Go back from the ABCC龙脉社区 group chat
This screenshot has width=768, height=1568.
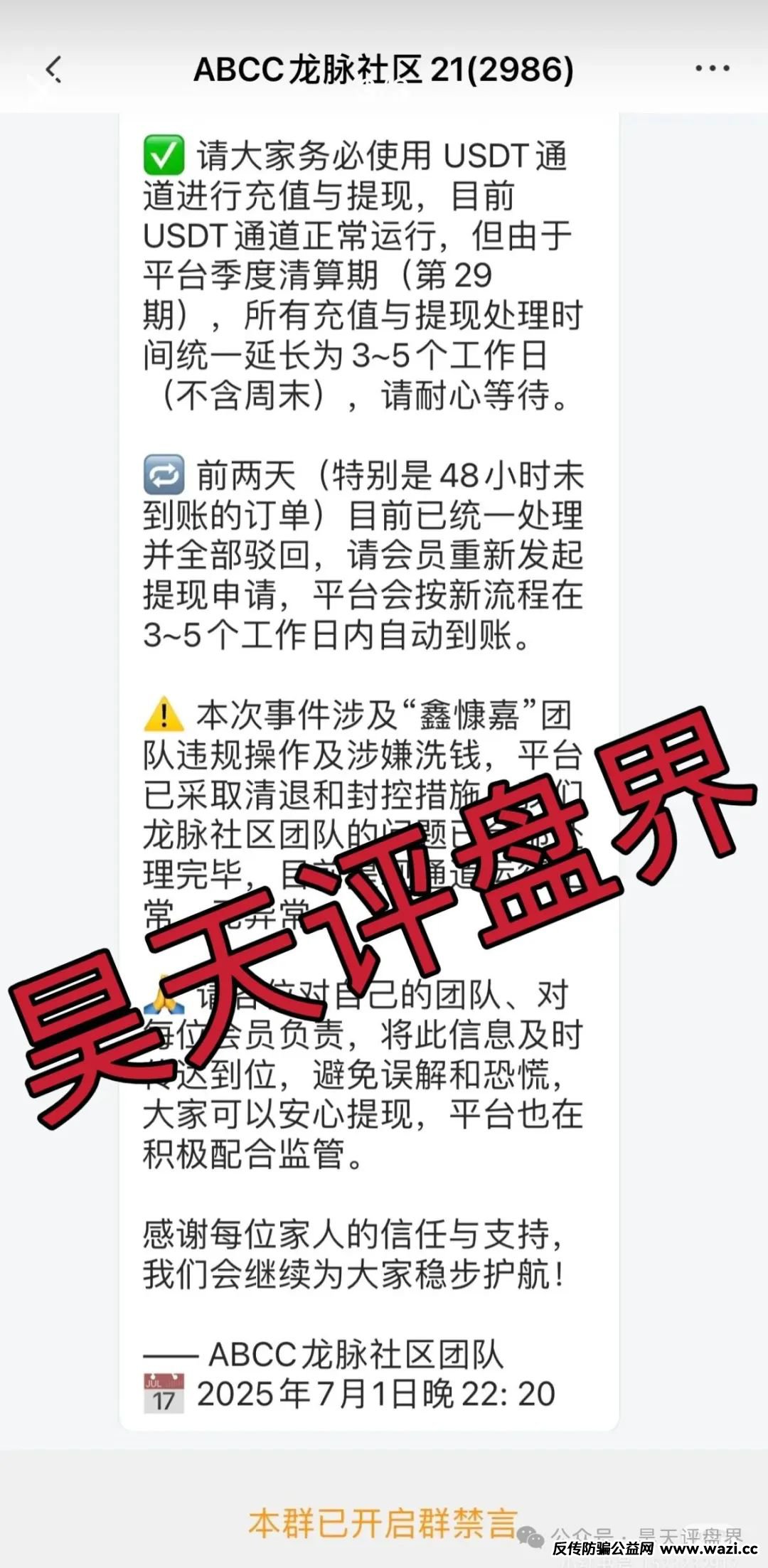pyautogui.click(x=53, y=70)
